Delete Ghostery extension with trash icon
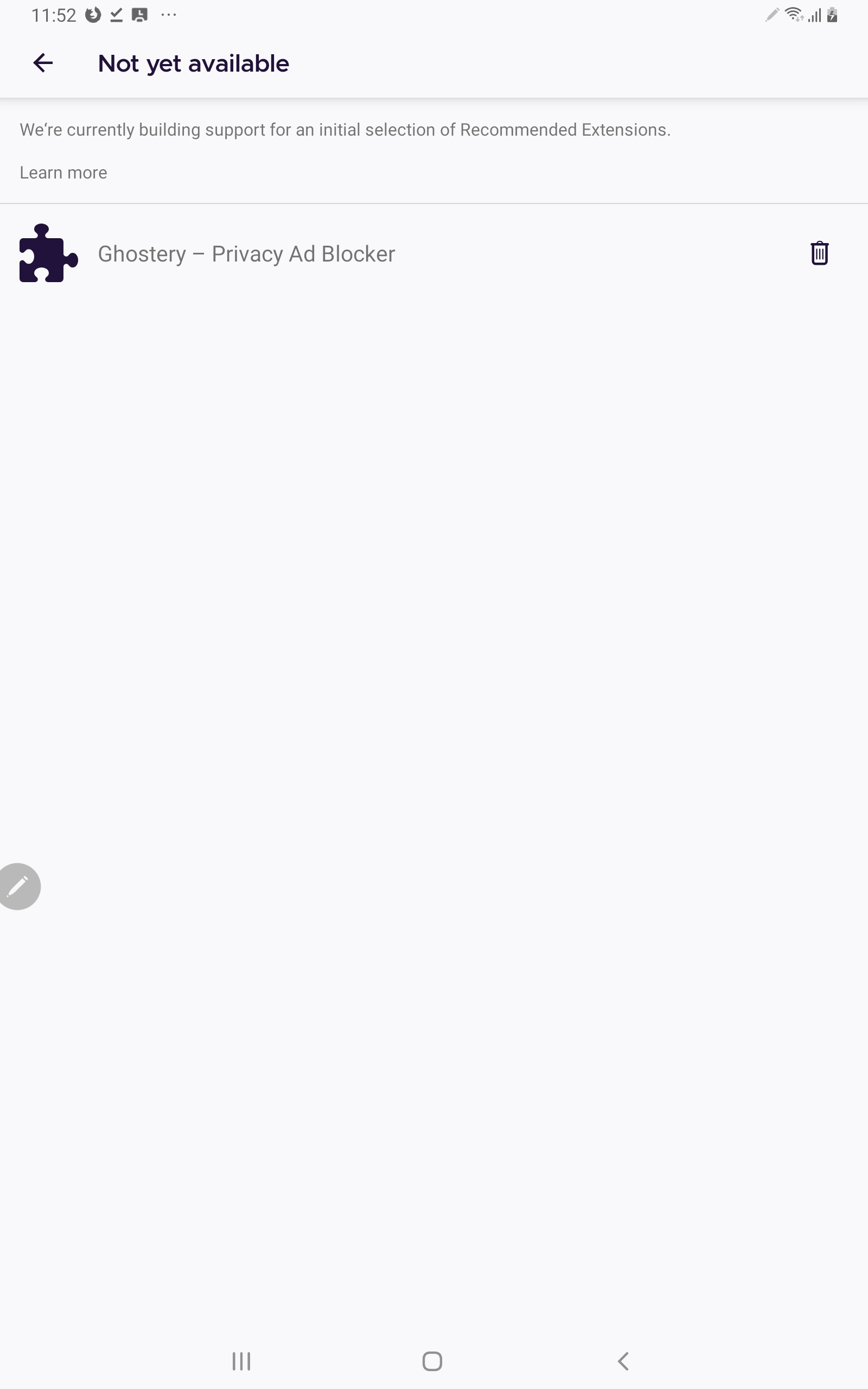868x1389 pixels. [x=819, y=253]
